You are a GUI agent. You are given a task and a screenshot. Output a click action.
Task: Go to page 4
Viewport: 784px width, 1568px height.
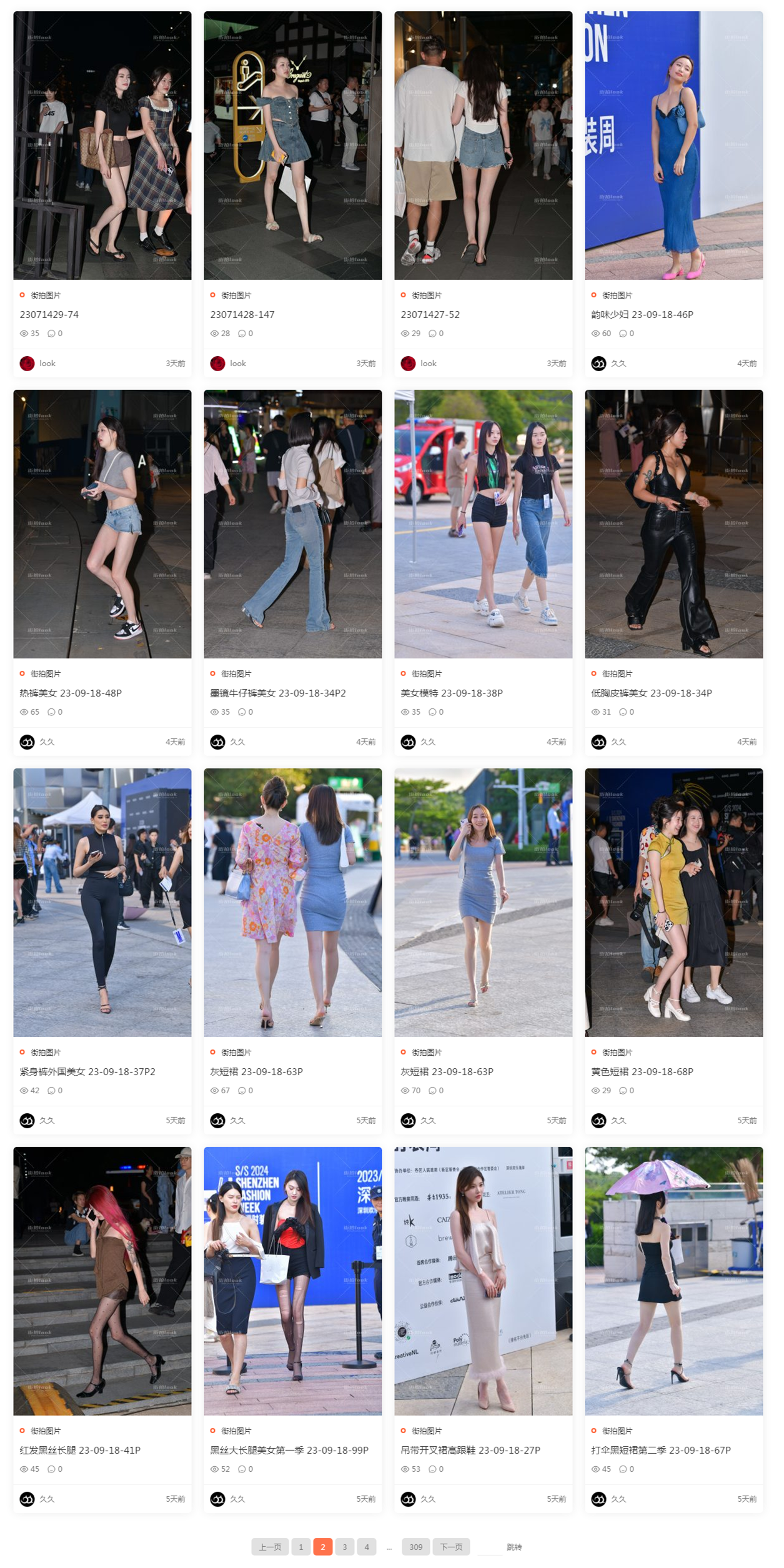pyautogui.click(x=366, y=1547)
